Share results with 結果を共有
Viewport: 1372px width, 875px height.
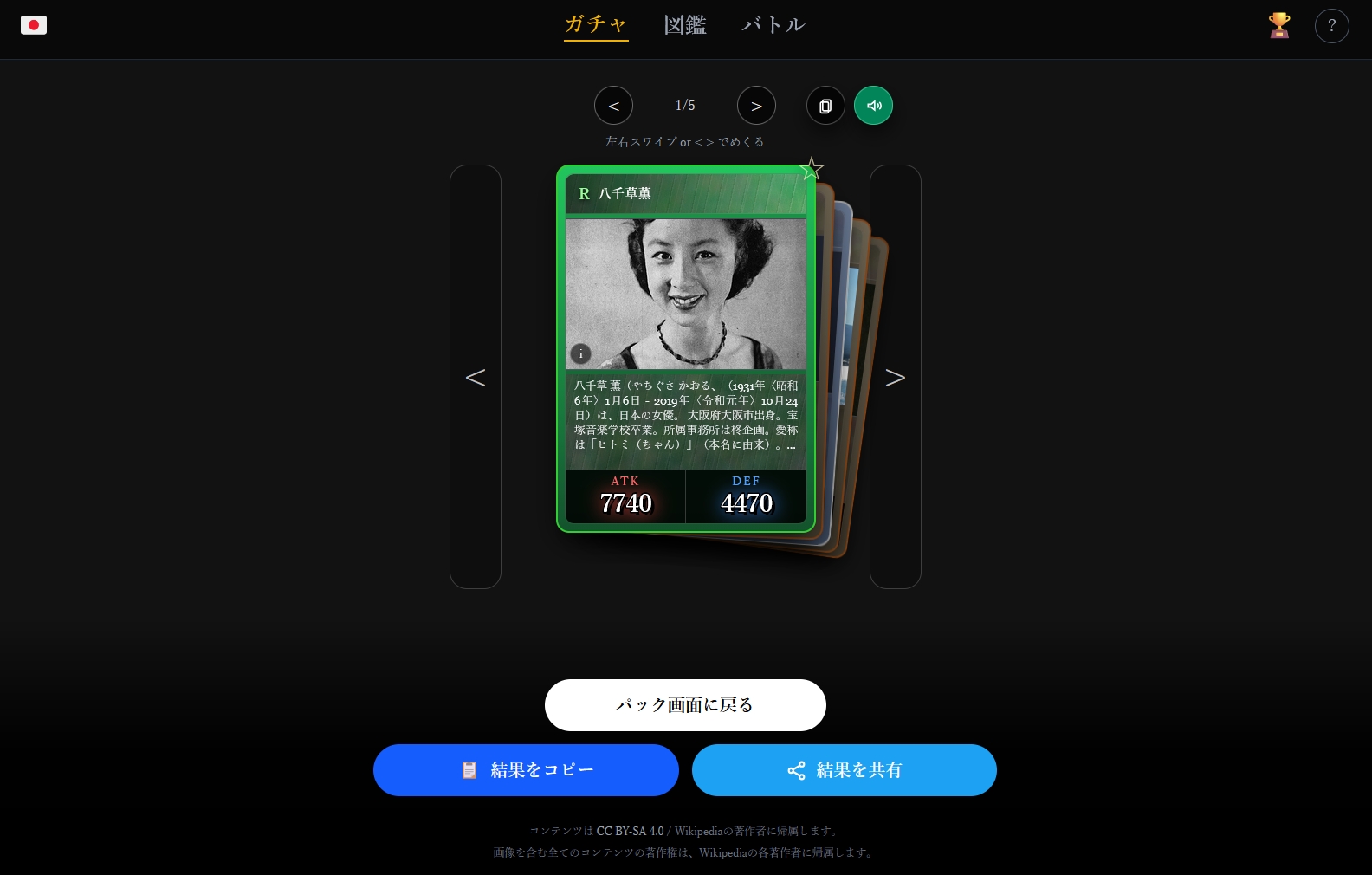pyautogui.click(x=845, y=770)
